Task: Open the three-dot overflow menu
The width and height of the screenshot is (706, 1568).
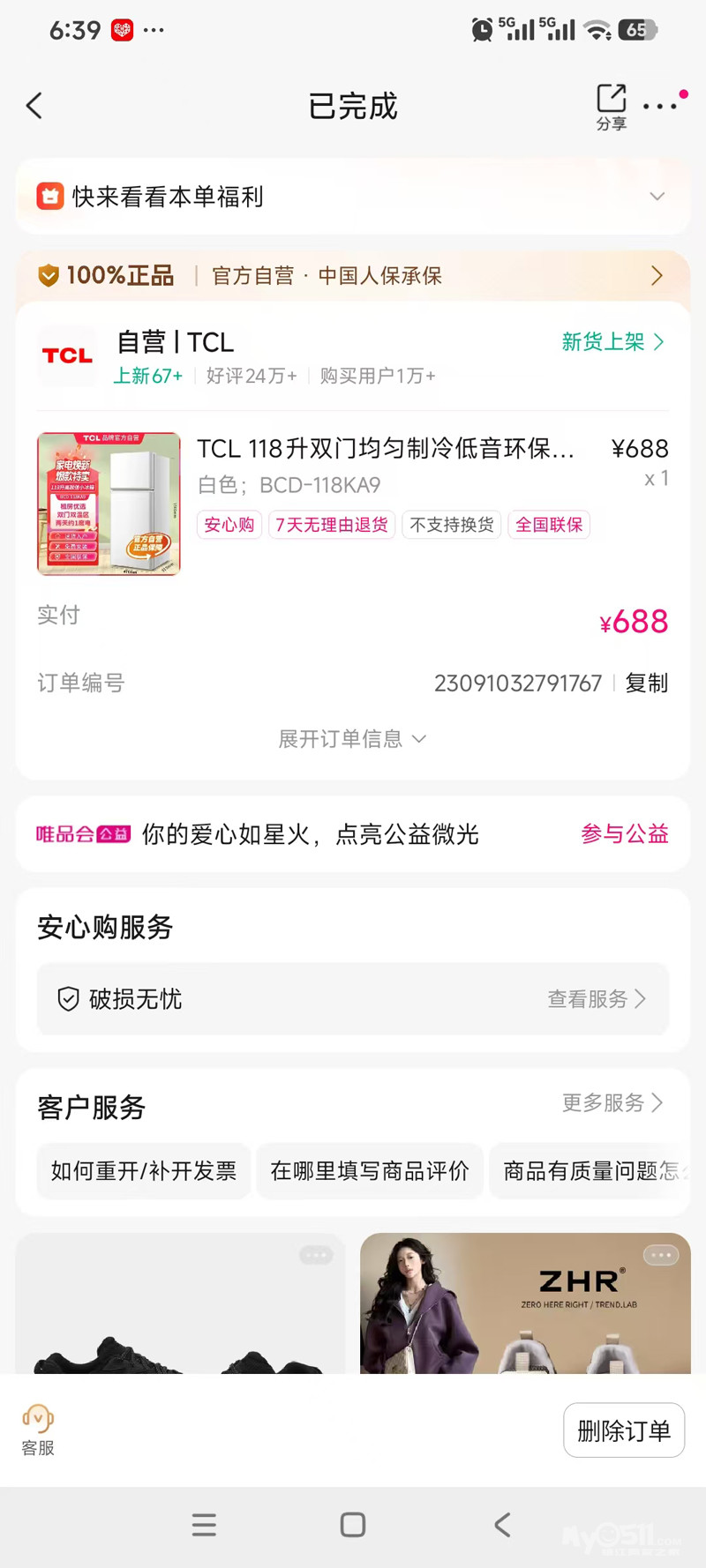Action: click(661, 106)
